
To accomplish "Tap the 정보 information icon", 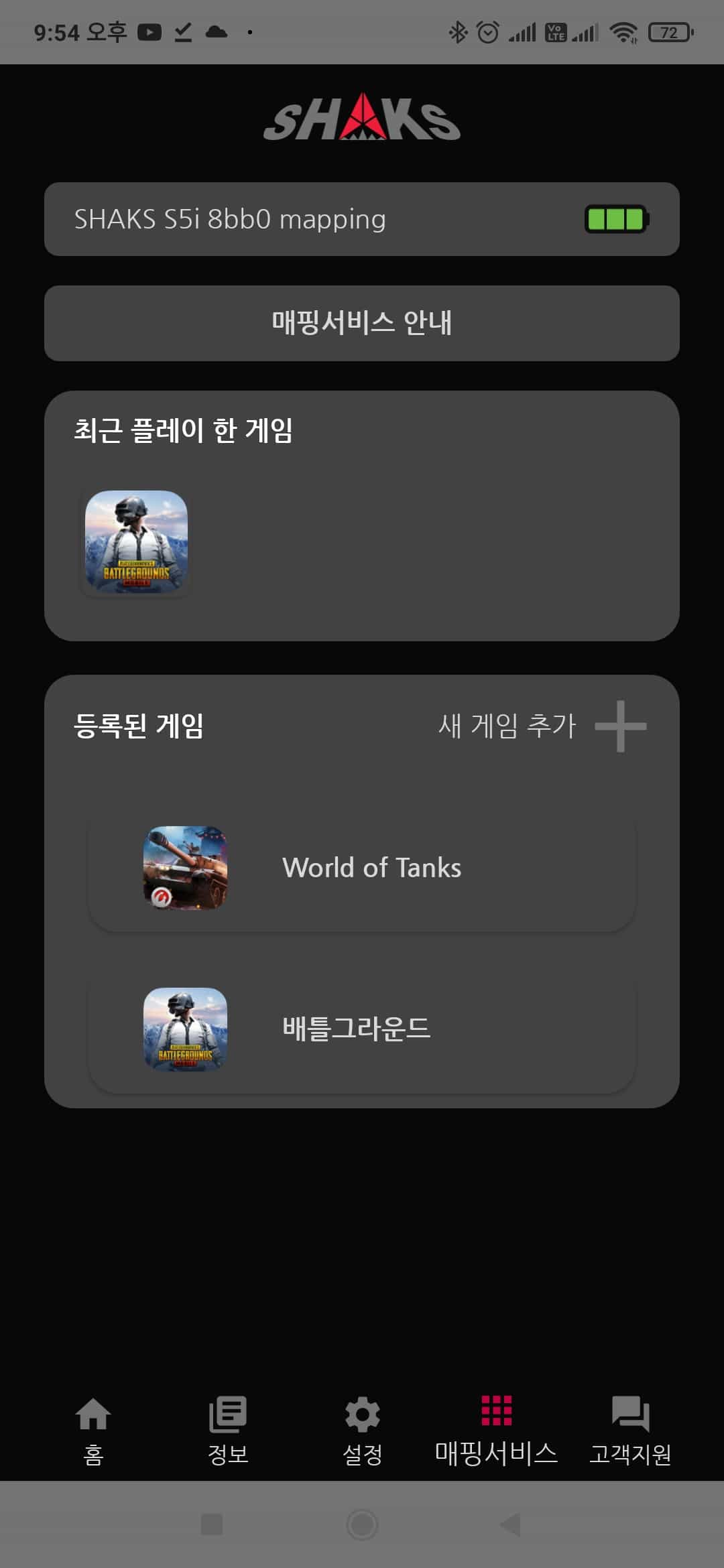I will point(227,1414).
